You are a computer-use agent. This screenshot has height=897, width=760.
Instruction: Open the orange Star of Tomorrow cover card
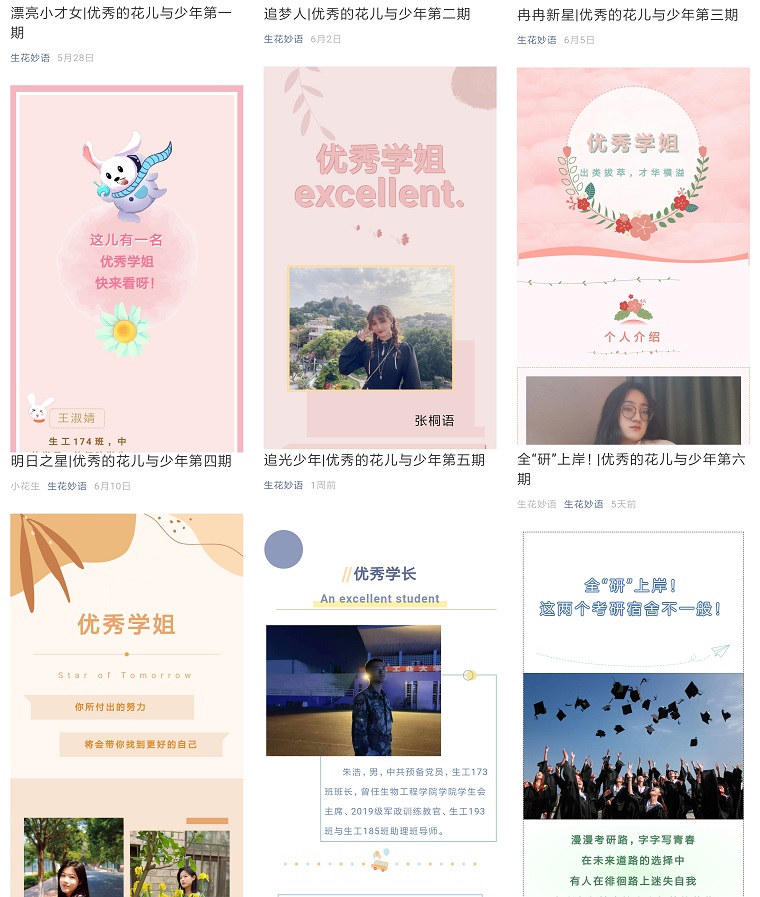[126, 704]
